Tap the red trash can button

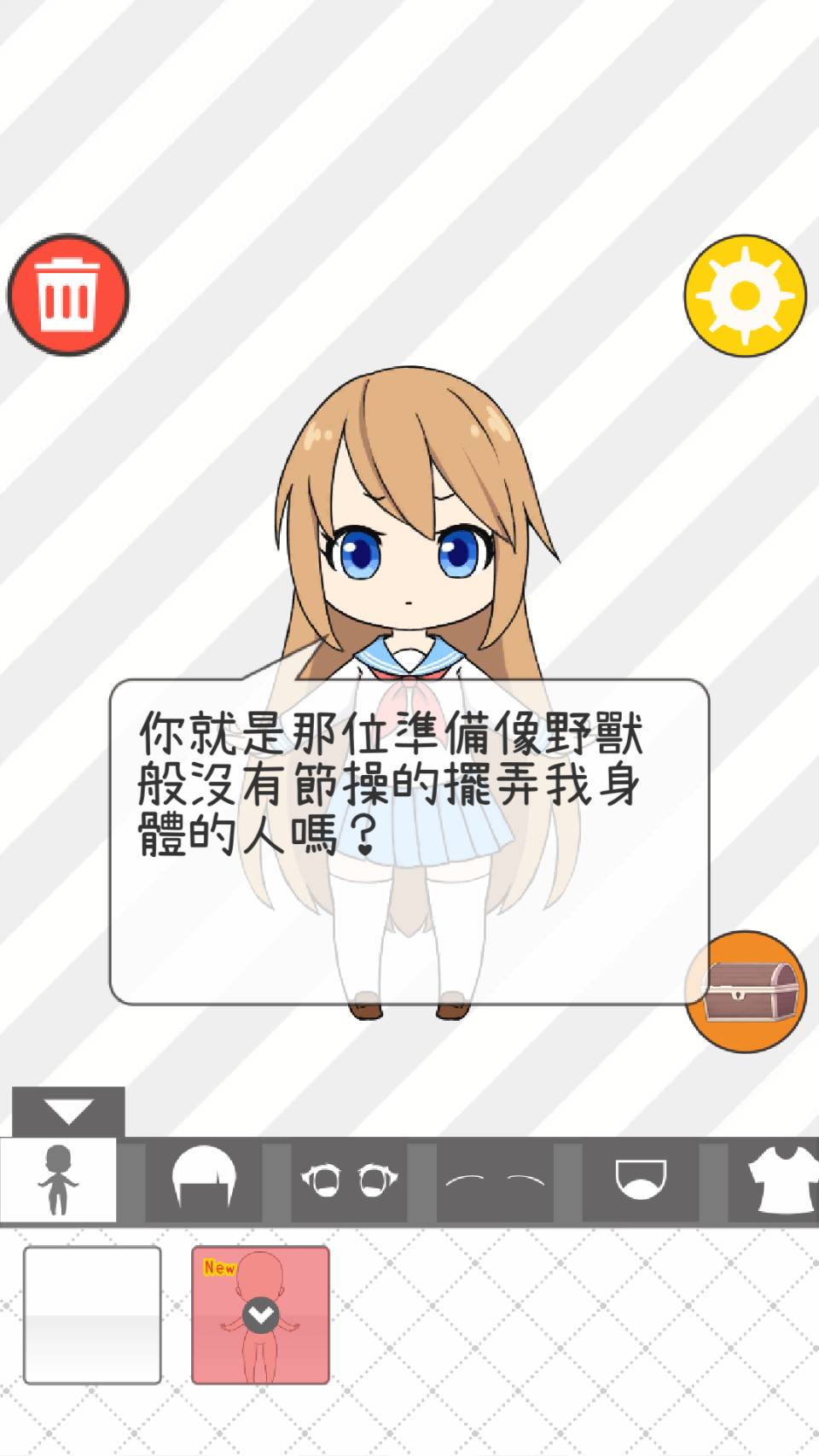tap(68, 294)
